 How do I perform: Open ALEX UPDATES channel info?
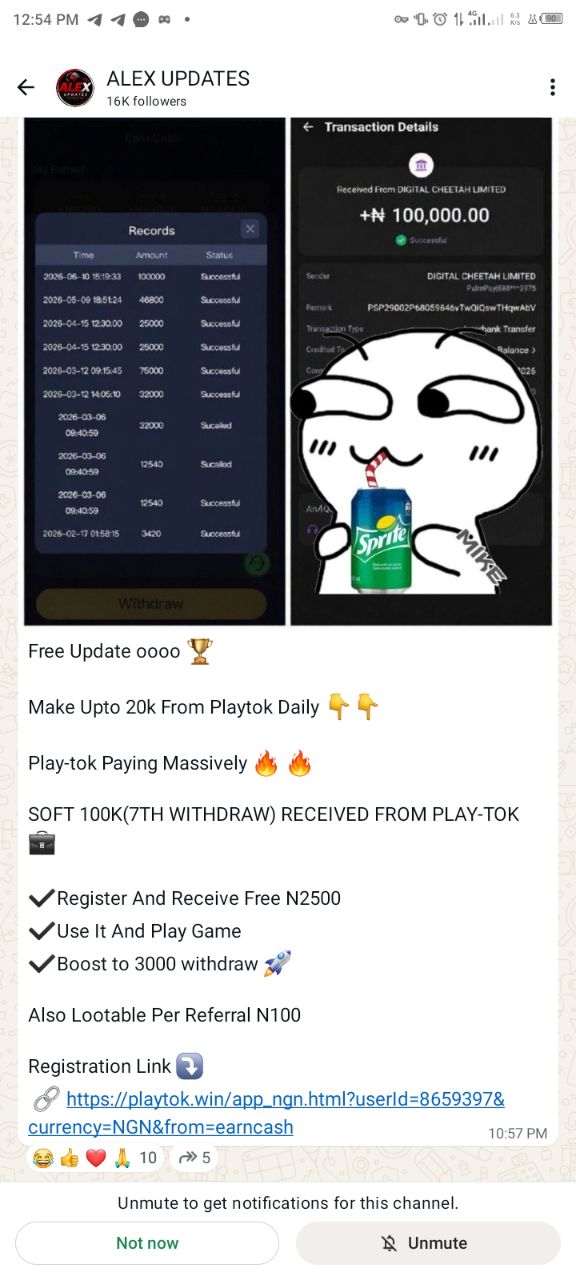point(178,88)
